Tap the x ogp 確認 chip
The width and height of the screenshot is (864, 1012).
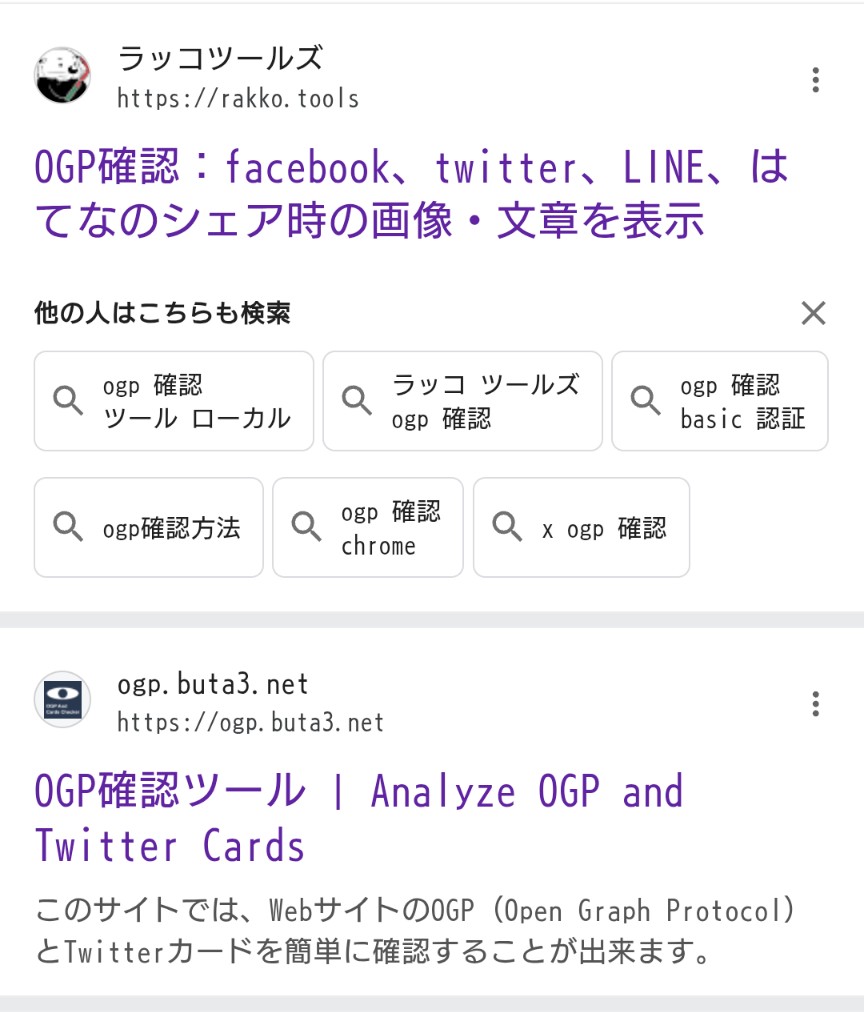pos(581,527)
